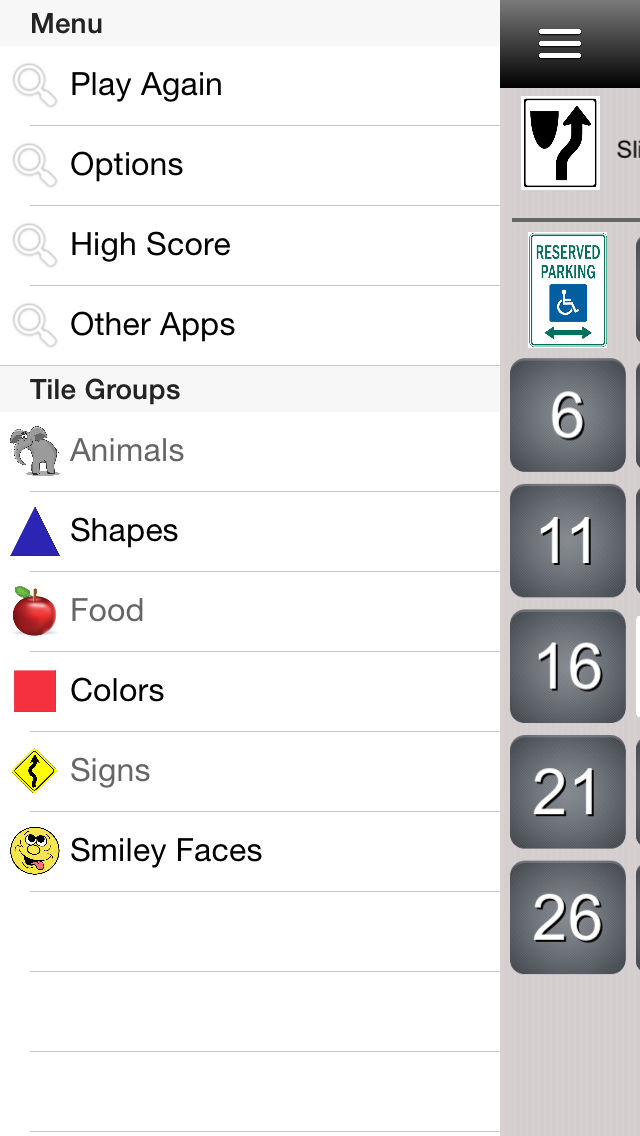640x1136 pixels.
Task: Tap the Reserved Parking sign tile
Action: click(568, 290)
